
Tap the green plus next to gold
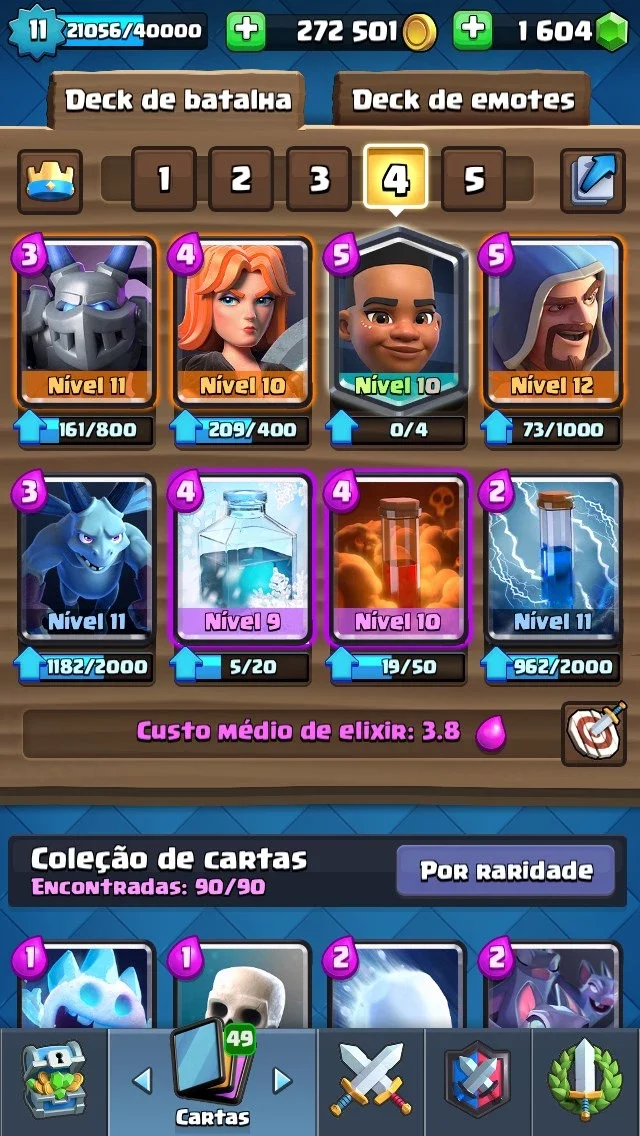coord(246,31)
